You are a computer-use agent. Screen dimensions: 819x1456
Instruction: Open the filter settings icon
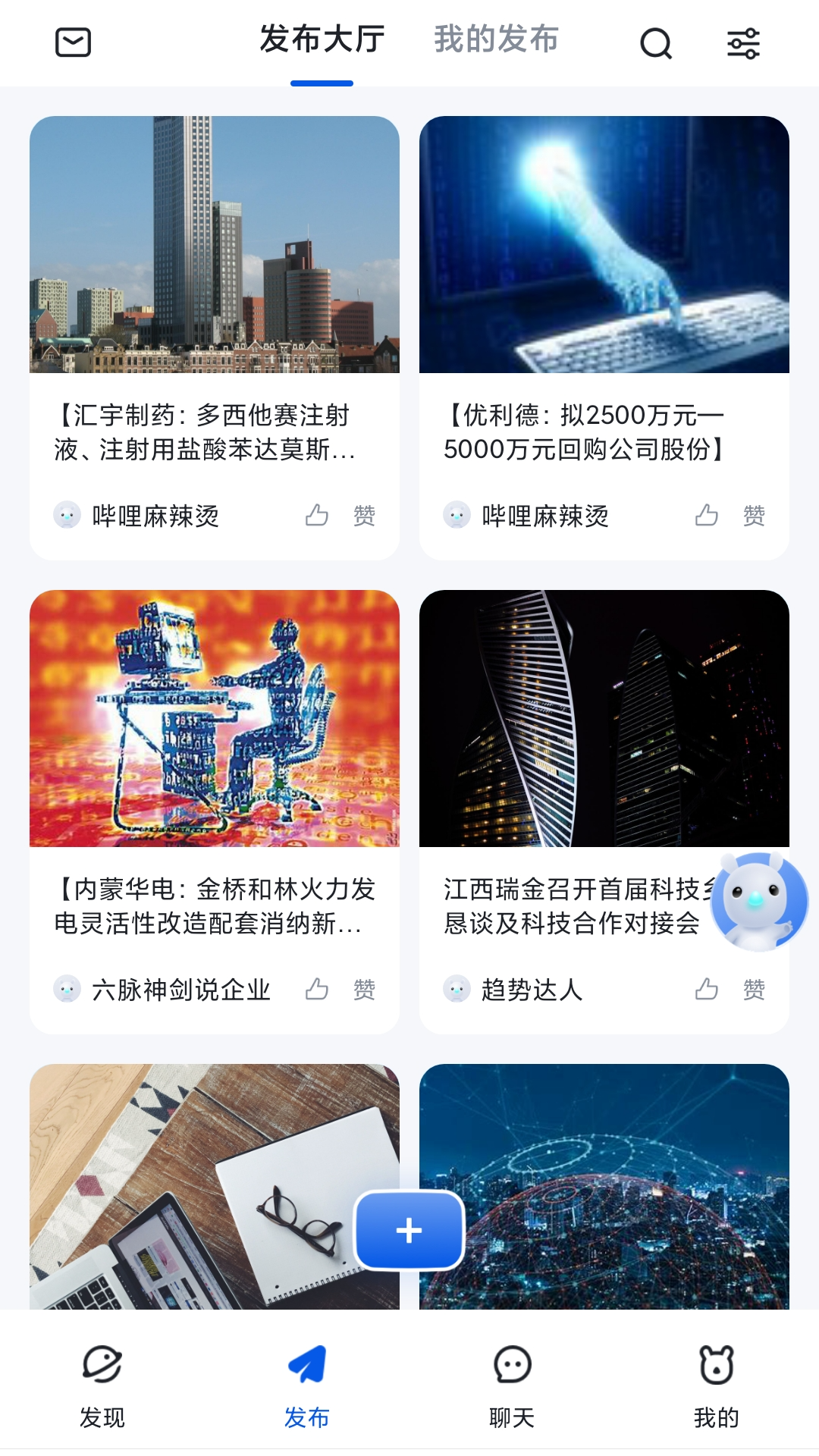pyautogui.click(x=742, y=43)
